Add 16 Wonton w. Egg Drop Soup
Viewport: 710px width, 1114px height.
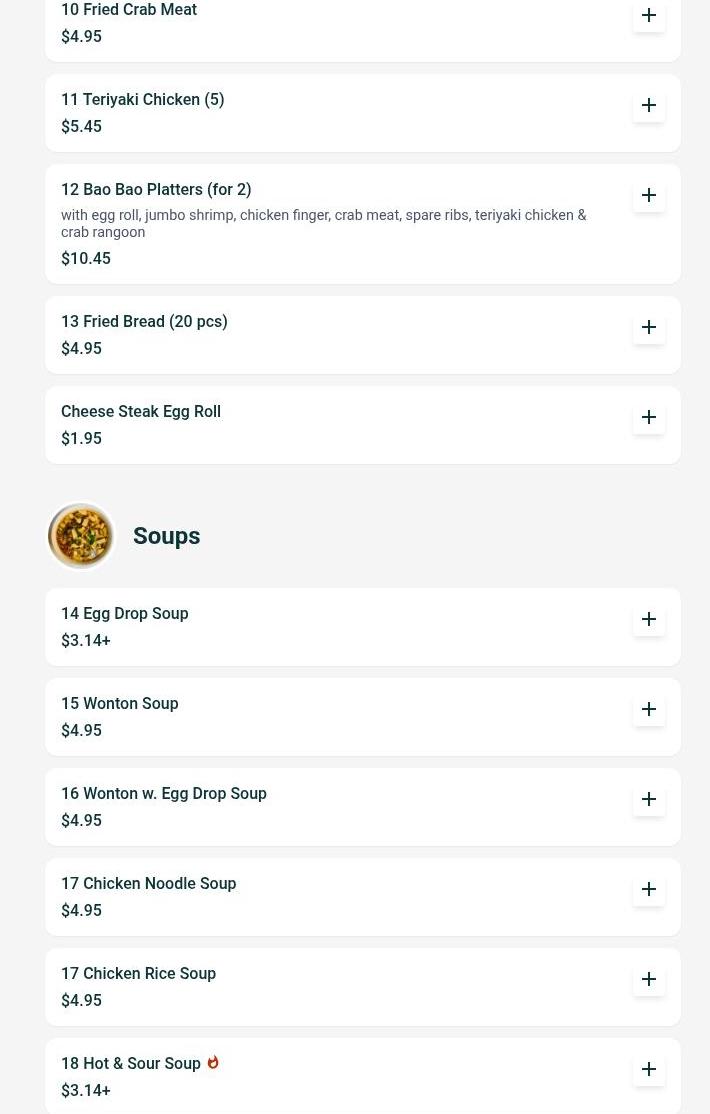pos(649,799)
